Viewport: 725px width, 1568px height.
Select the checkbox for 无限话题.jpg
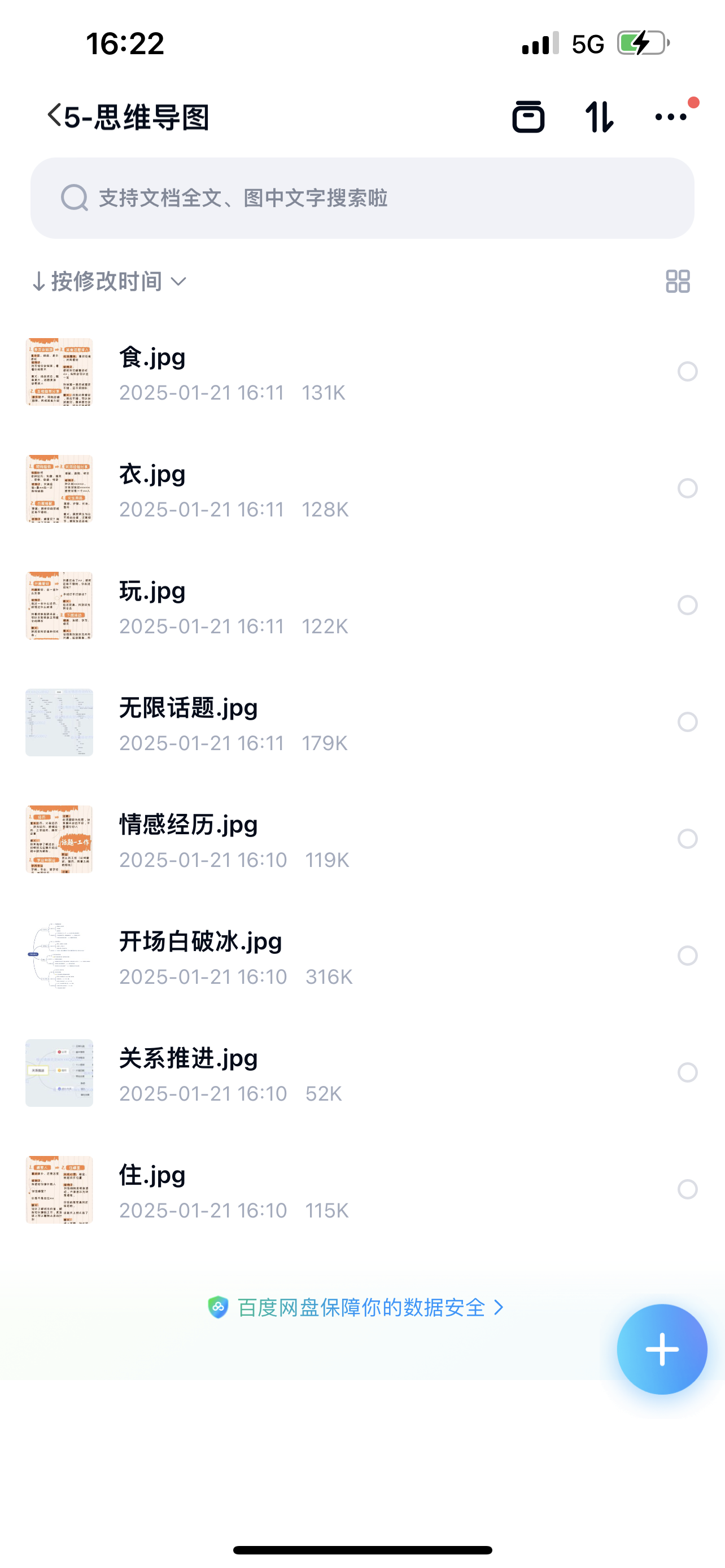click(687, 722)
